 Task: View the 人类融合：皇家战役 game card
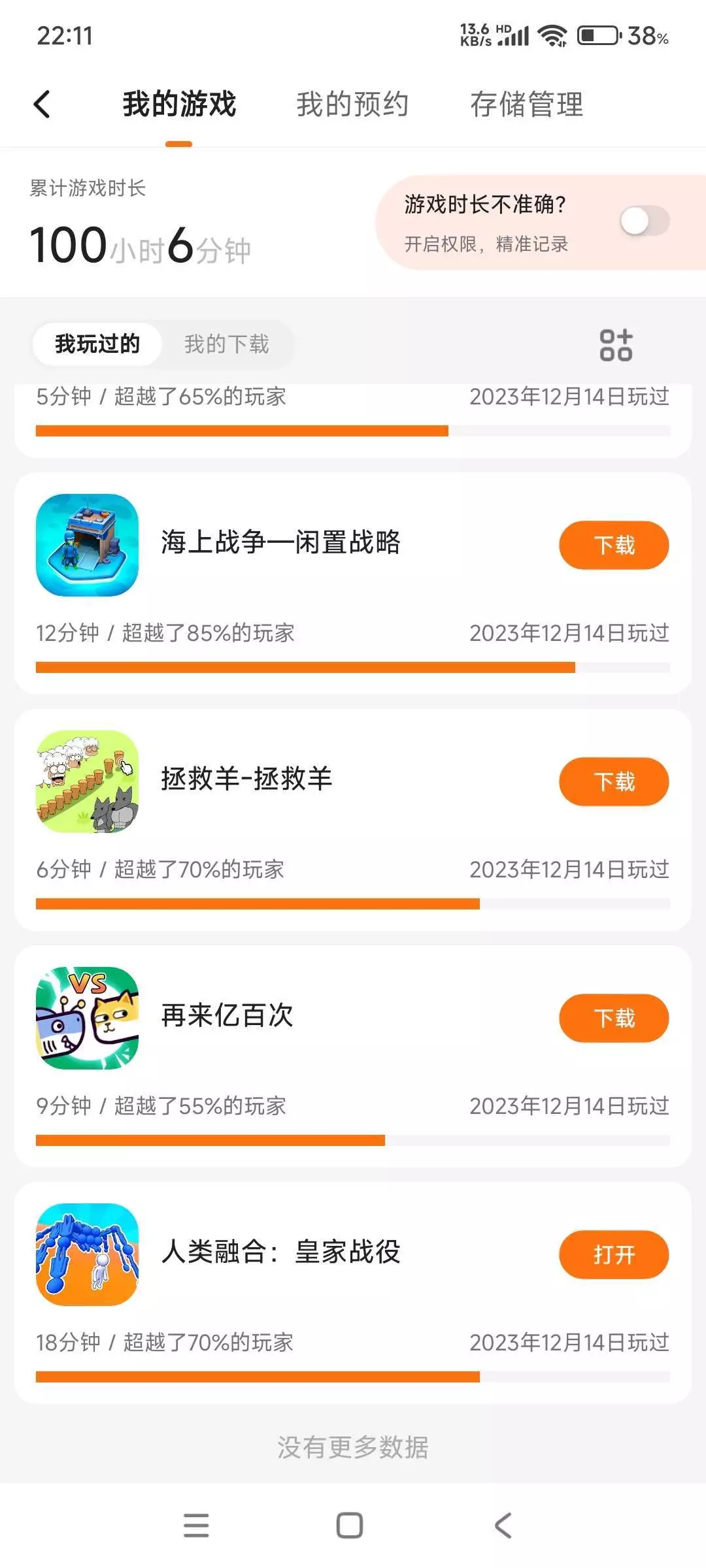[281, 1253]
